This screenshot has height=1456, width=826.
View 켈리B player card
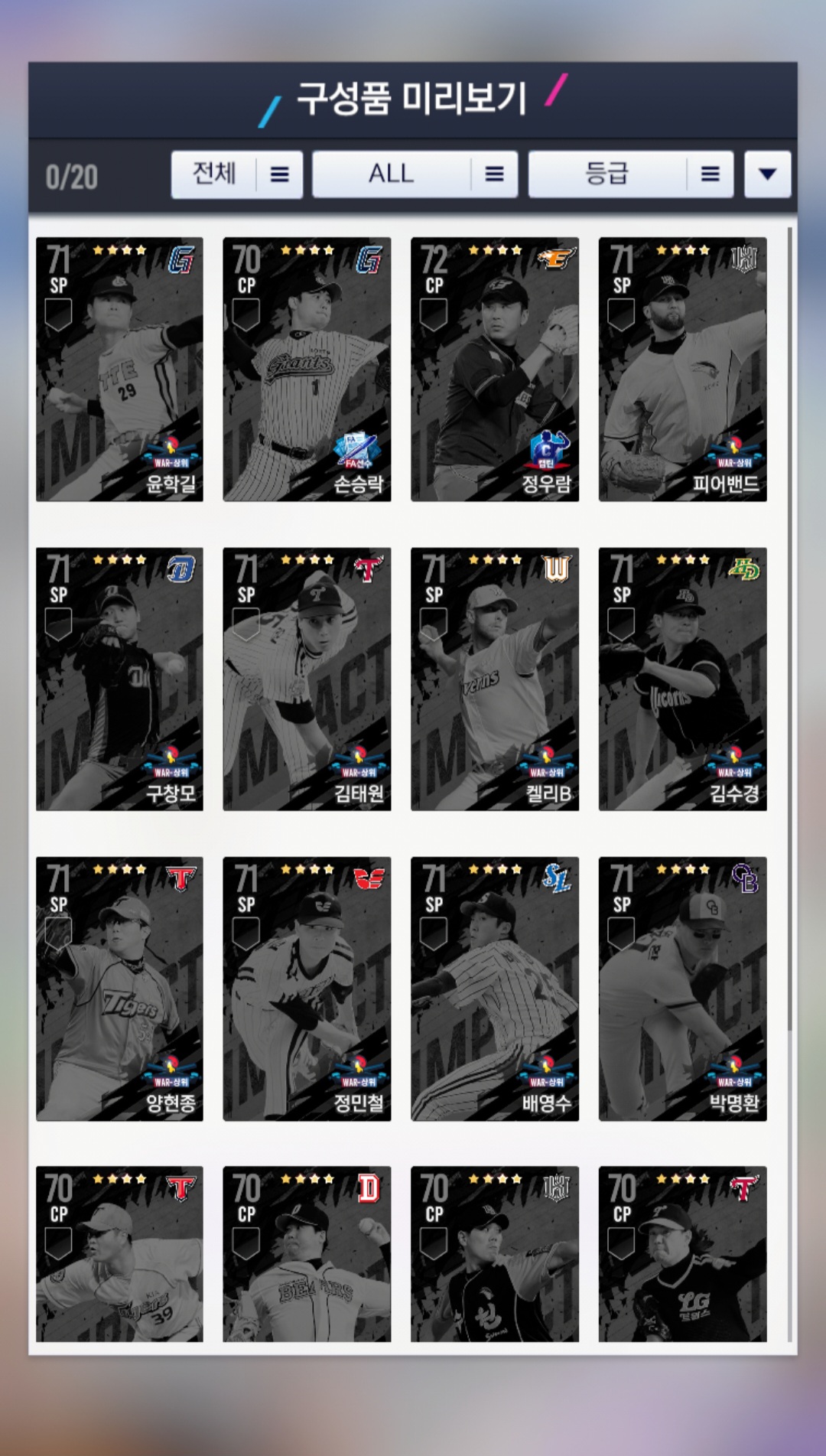(x=494, y=679)
